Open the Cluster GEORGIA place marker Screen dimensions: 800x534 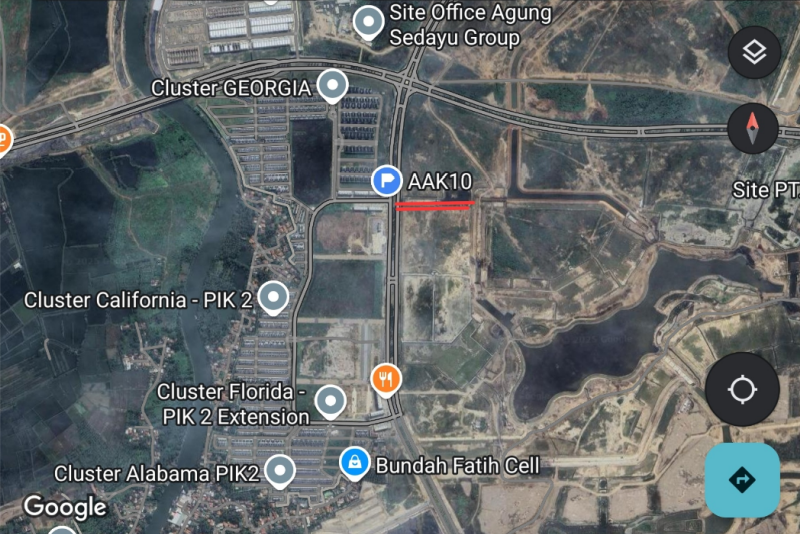click(332, 86)
